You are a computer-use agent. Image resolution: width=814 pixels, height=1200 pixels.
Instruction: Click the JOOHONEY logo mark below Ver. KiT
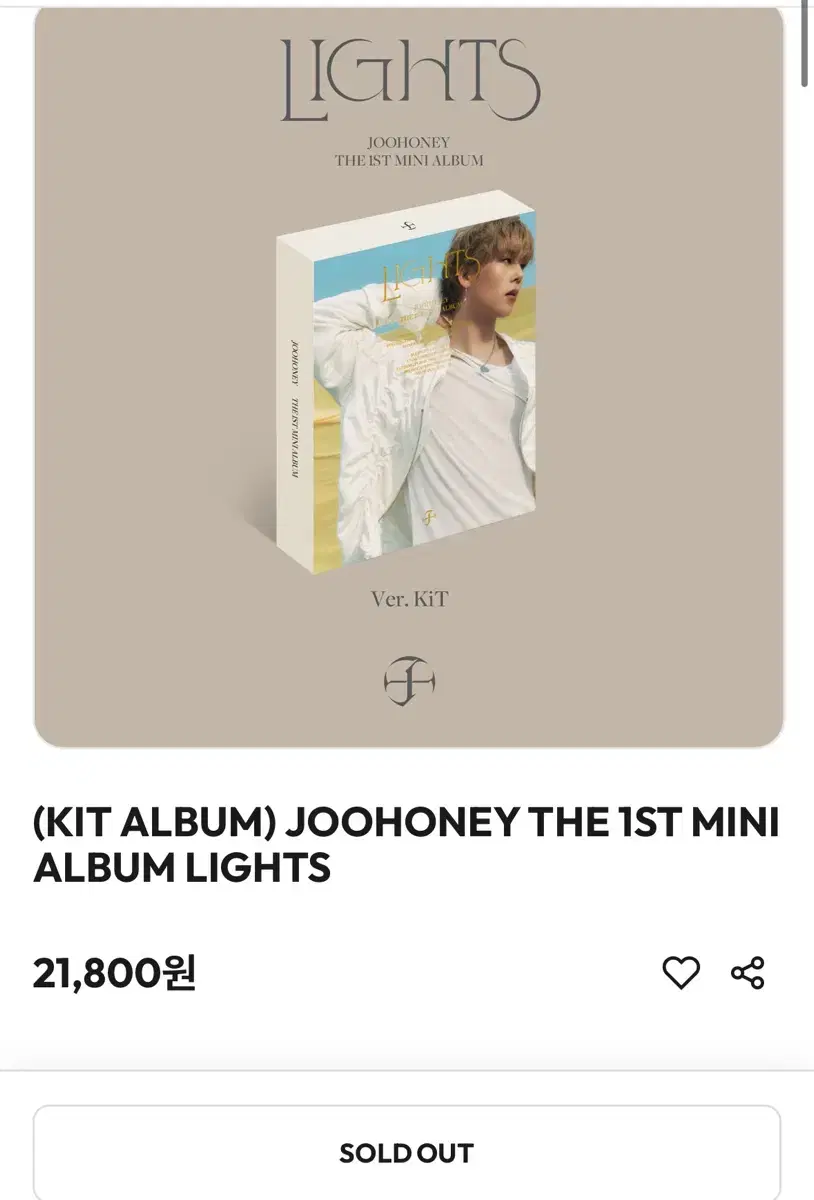[407, 680]
